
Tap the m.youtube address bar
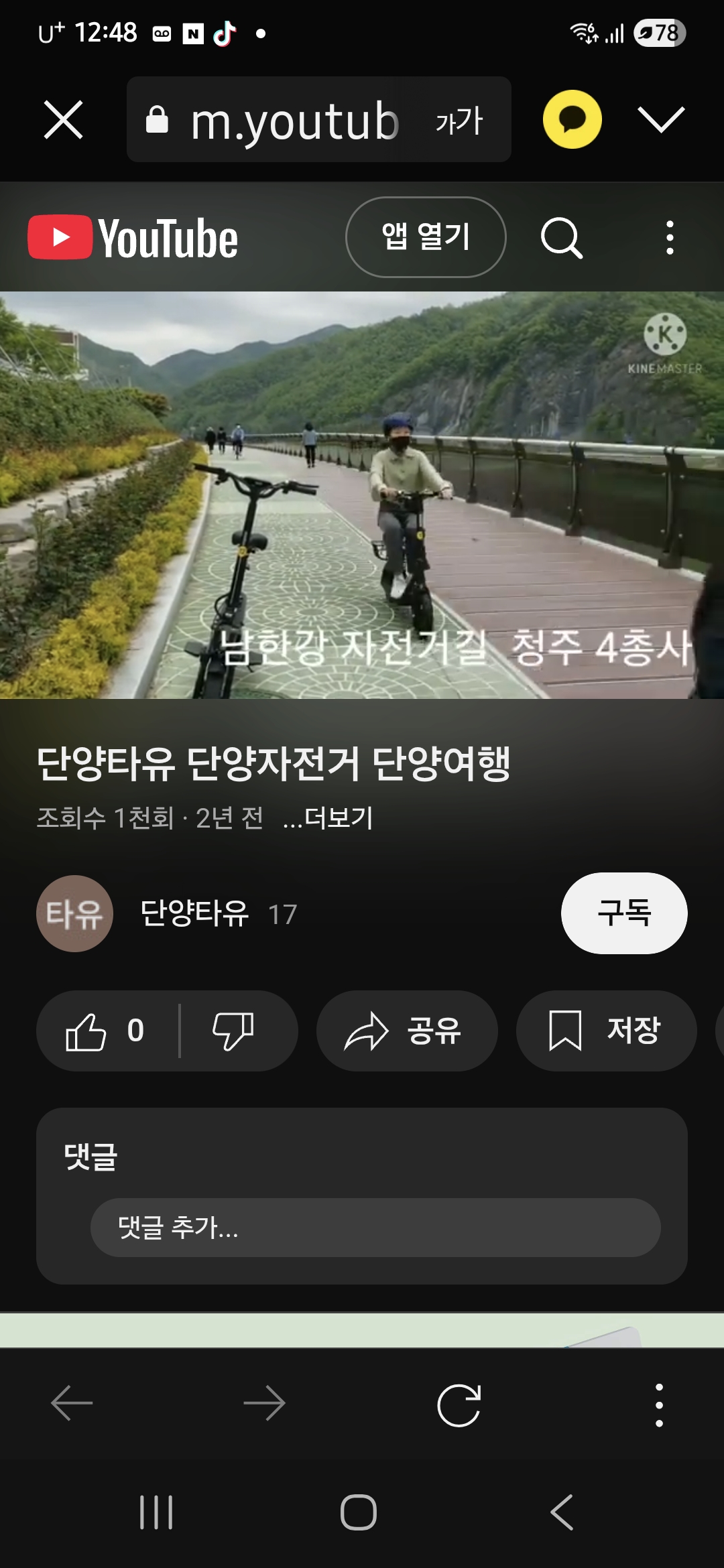click(x=295, y=121)
